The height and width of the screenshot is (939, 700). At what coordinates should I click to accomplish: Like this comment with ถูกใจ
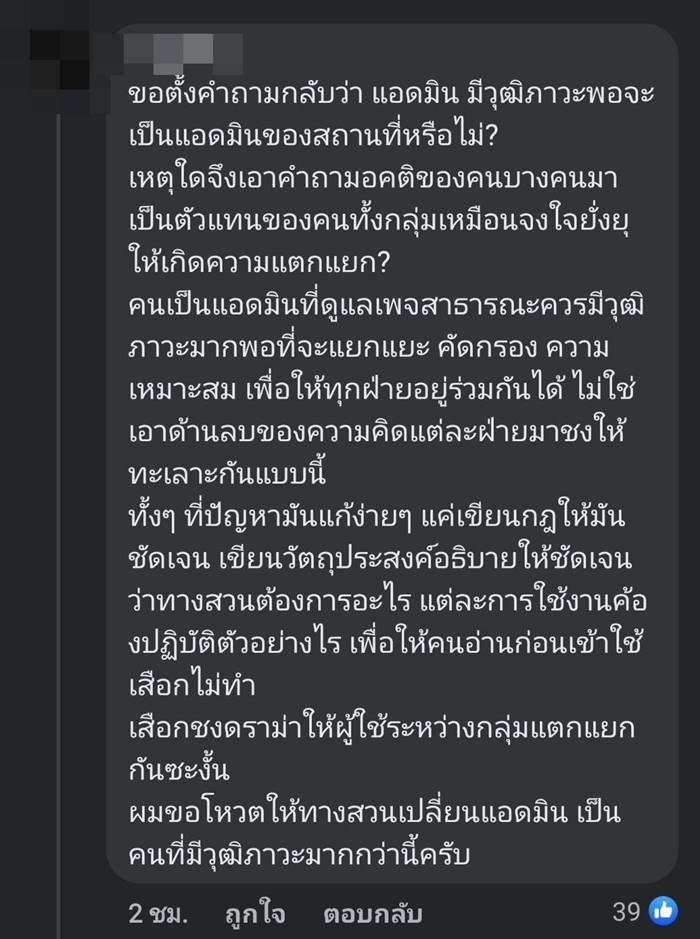tap(254, 913)
